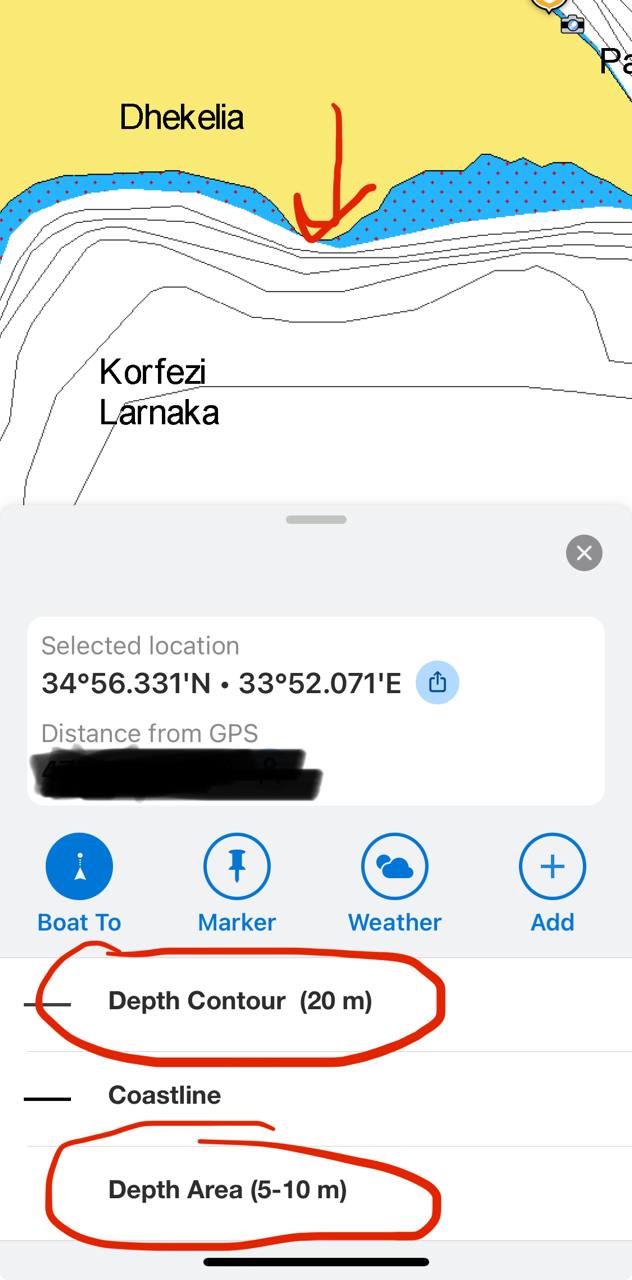Open the Depth Area (5-10 m) row
Viewport: 632px width, 1280px height.
[228, 1190]
